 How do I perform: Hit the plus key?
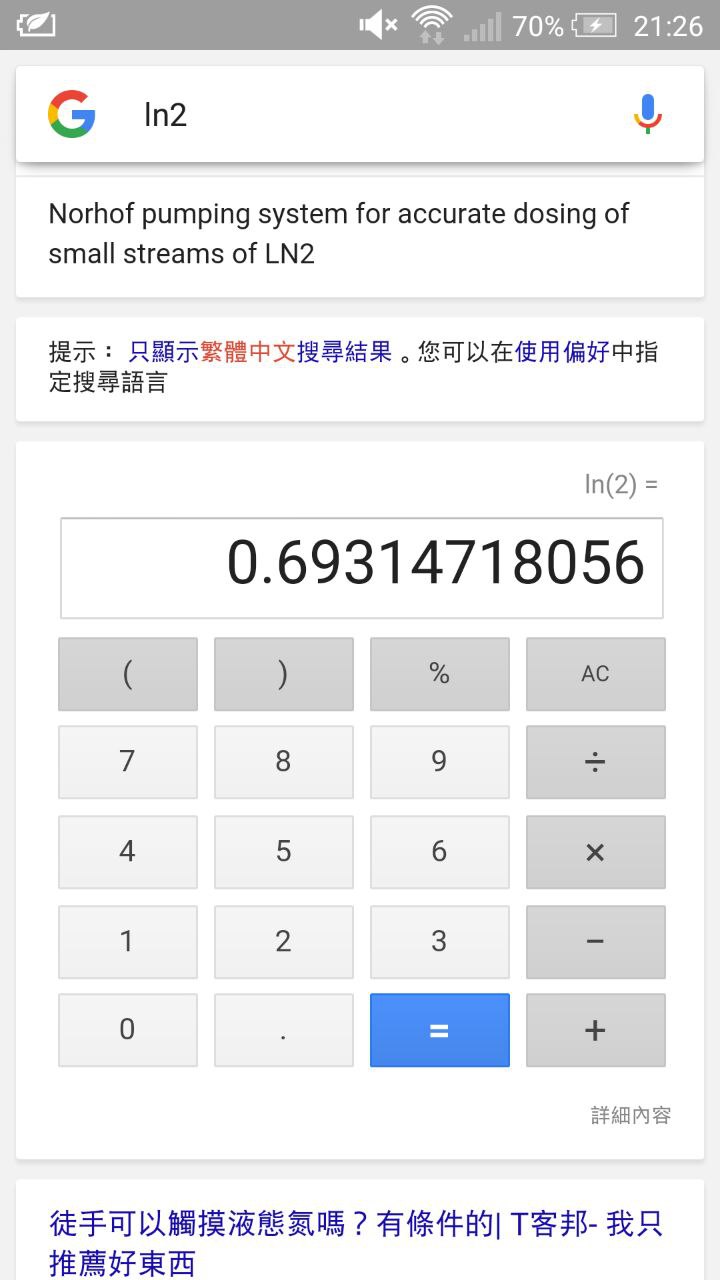pos(595,1030)
